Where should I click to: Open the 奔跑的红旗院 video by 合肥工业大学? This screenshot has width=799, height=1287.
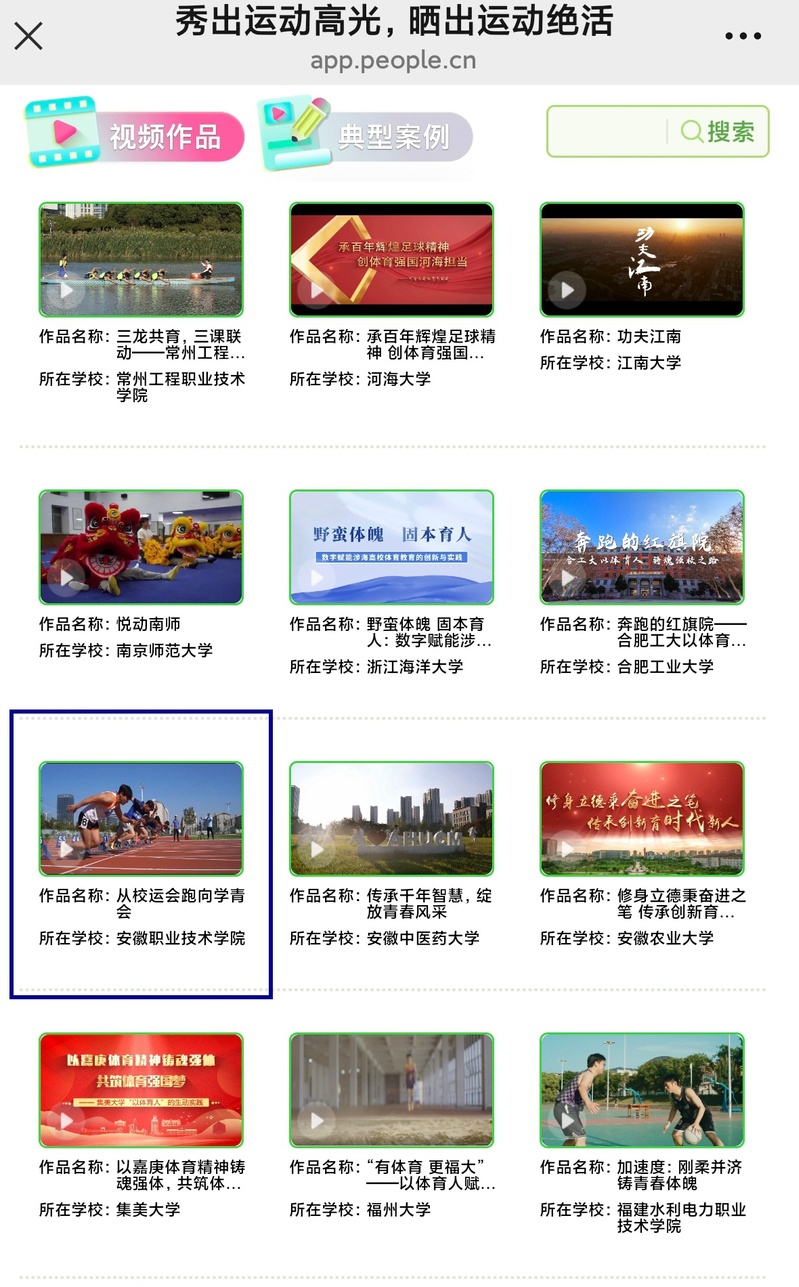642,547
